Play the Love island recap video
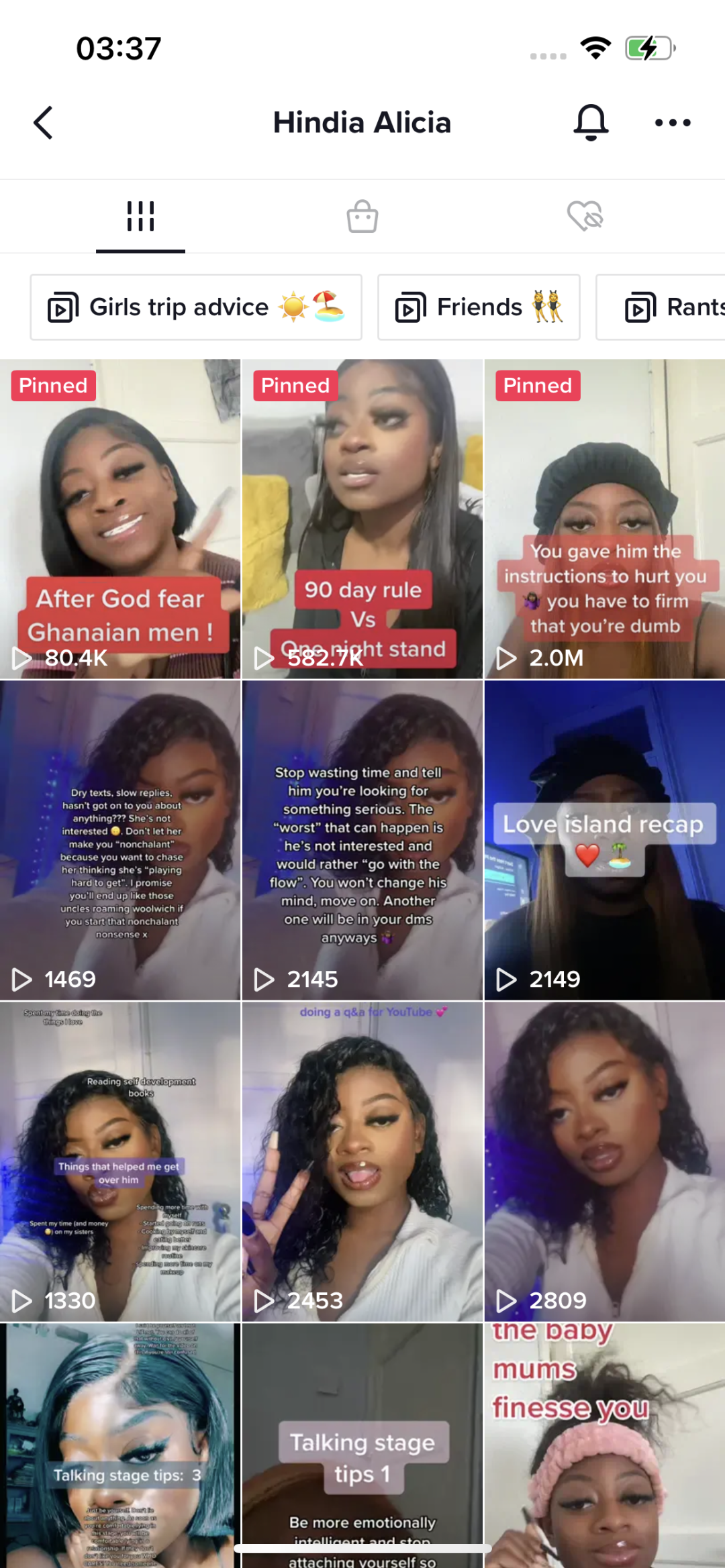The width and height of the screenshot is (725, 1568). [604, 840]
